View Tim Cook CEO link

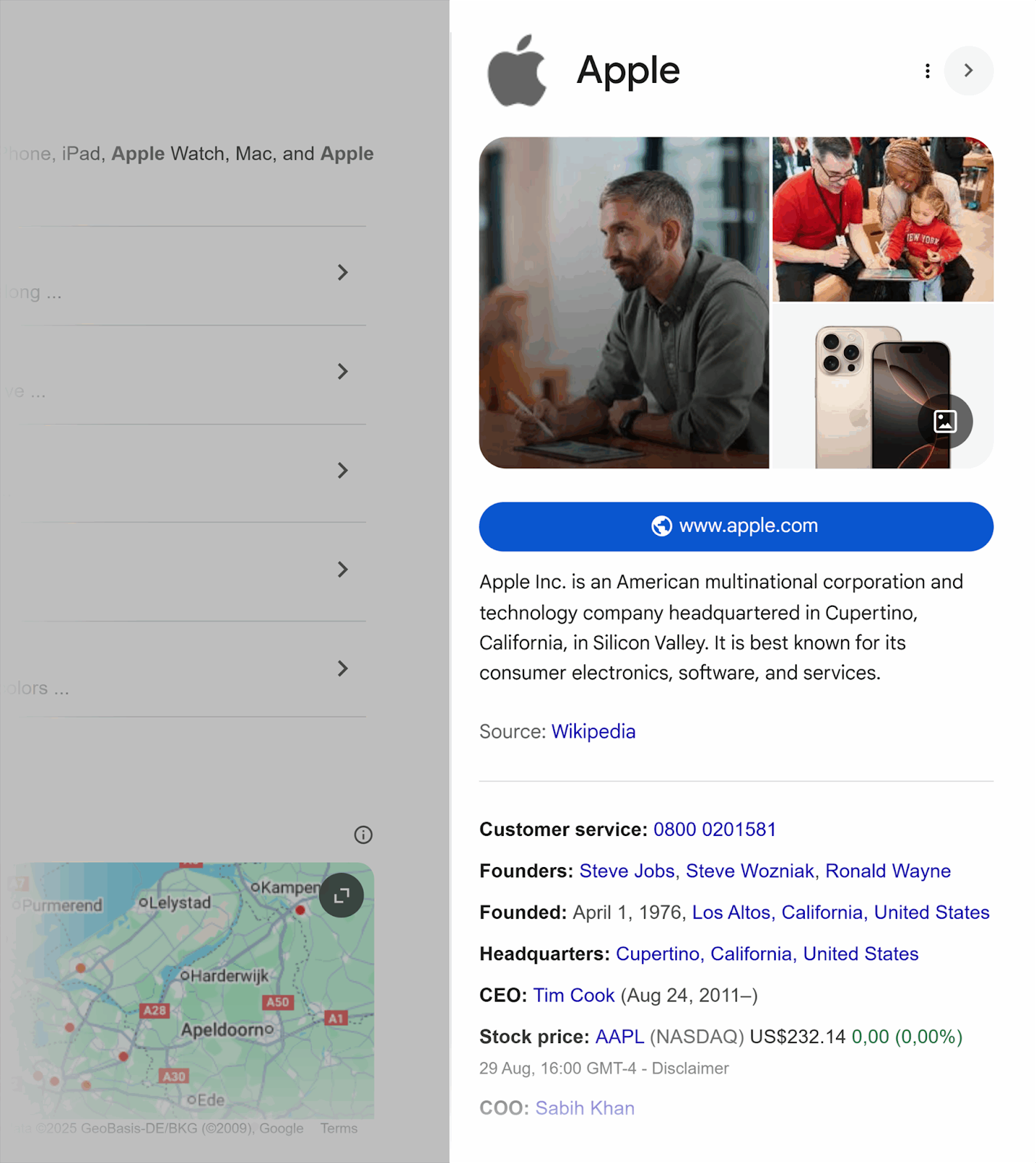(574, 995)
